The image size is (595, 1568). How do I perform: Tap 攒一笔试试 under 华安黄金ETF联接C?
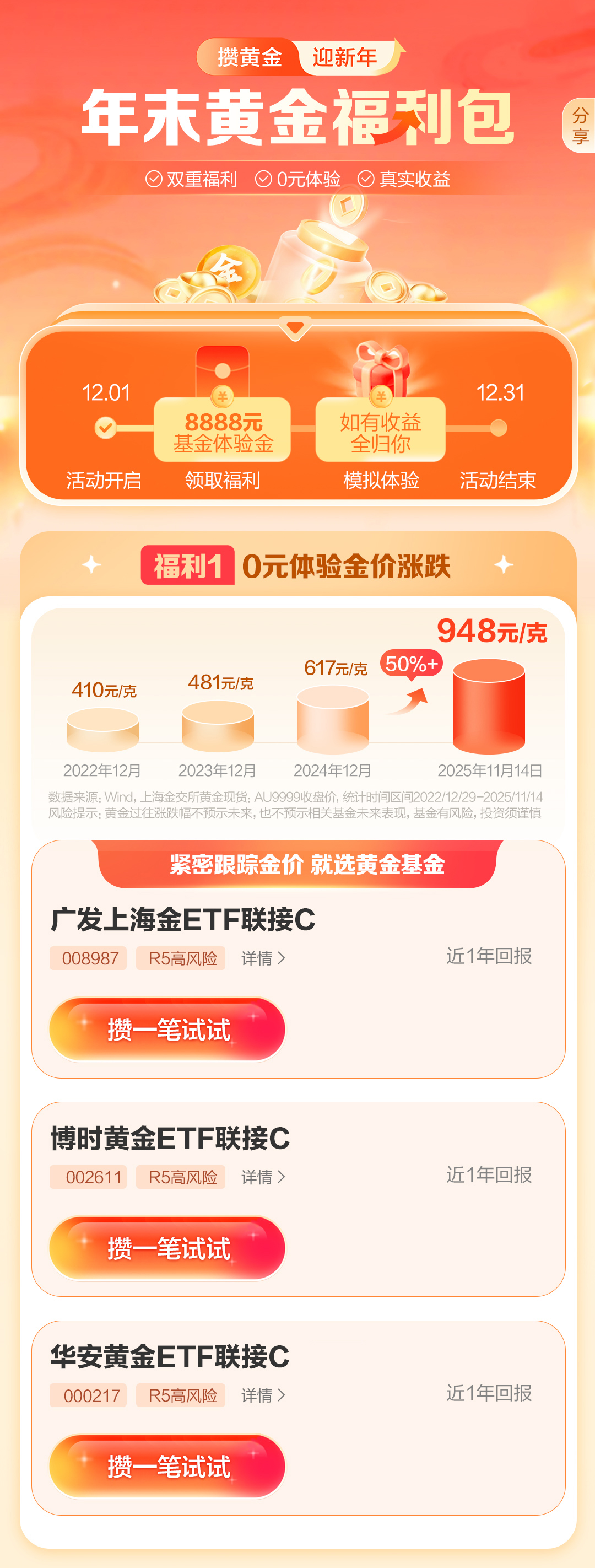167,1467
